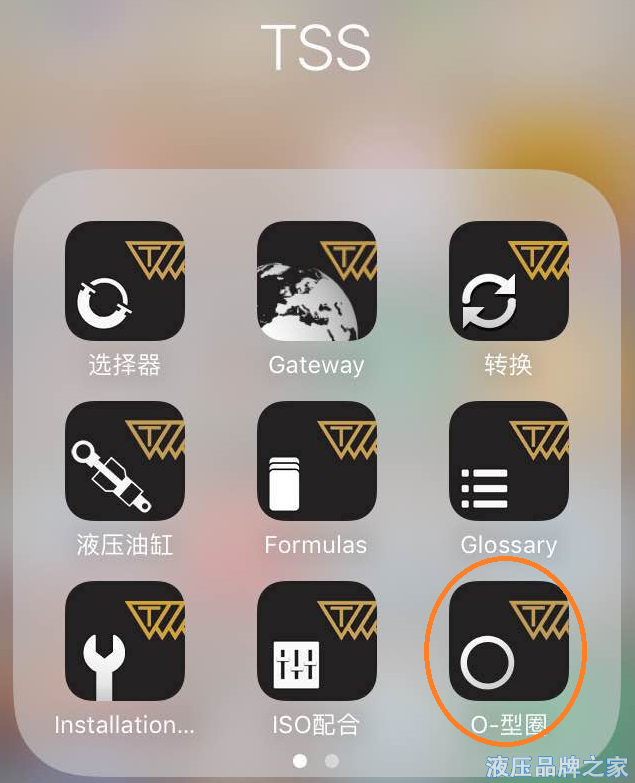Open the 转换 converter app
635x783 pixels.
tap(508, 281)
